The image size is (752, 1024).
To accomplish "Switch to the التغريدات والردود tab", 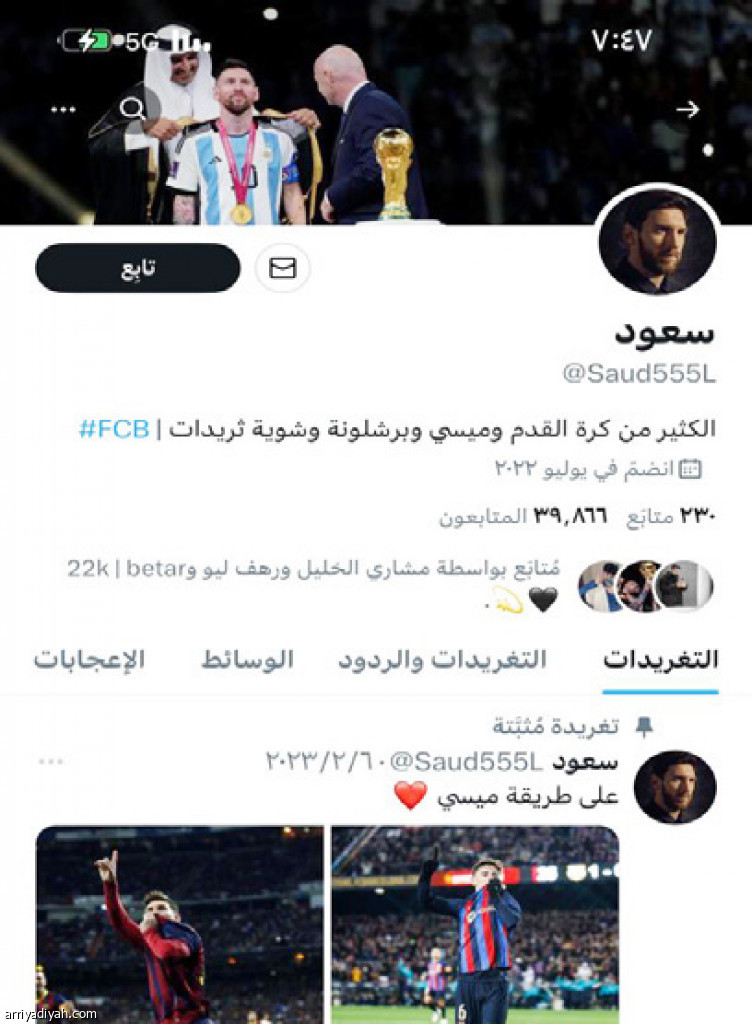I will [x=442, y=660].
